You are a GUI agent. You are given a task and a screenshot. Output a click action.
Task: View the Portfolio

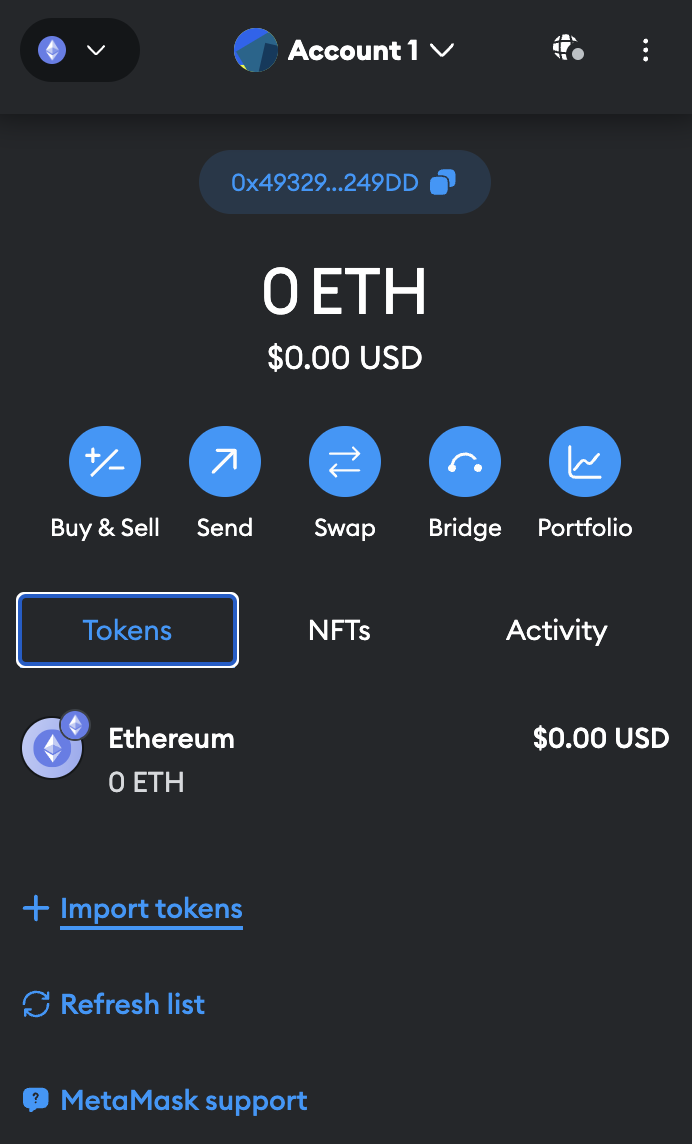coord(585,462)
